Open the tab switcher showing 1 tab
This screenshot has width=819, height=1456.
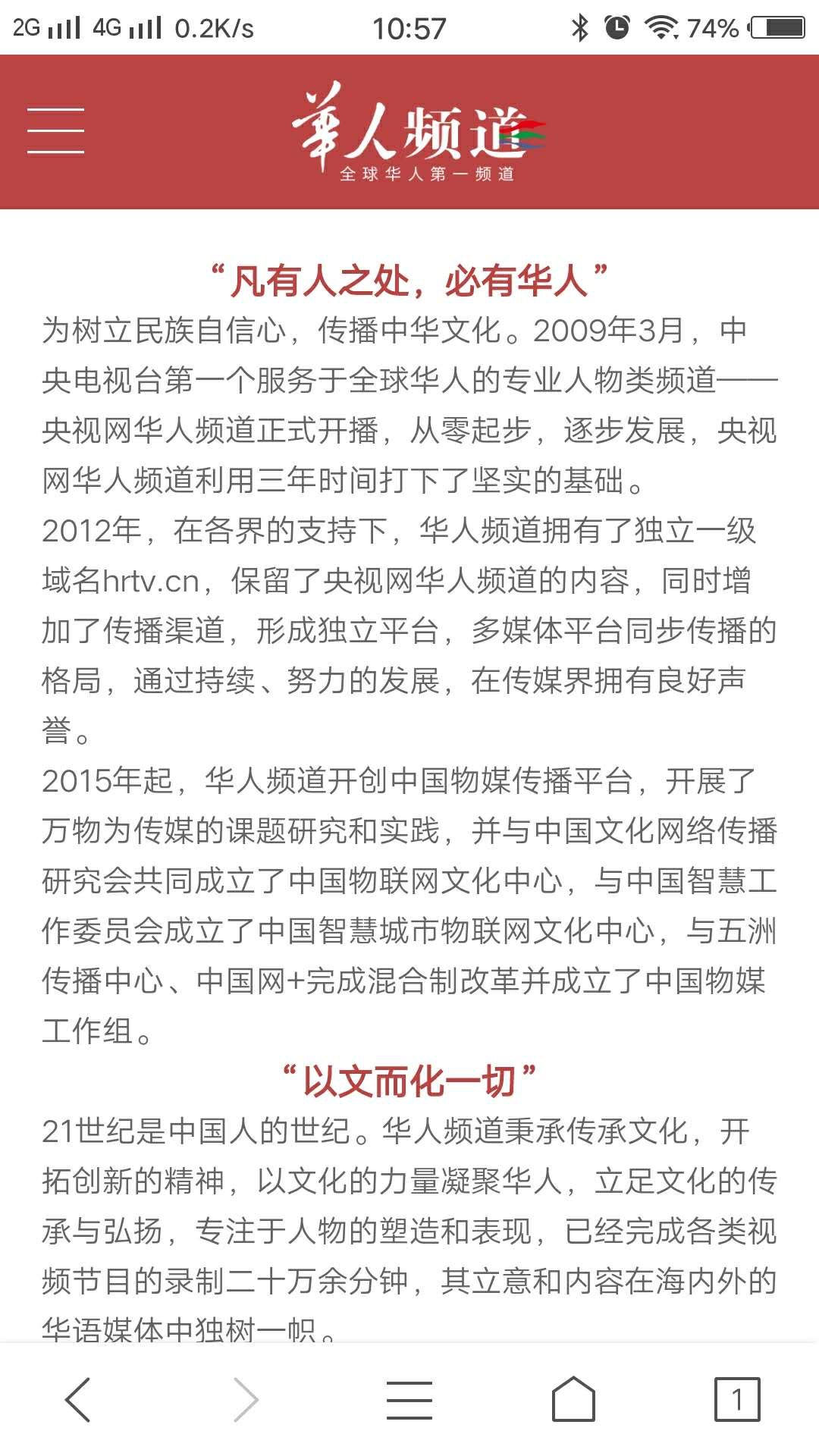(736, 1399)
